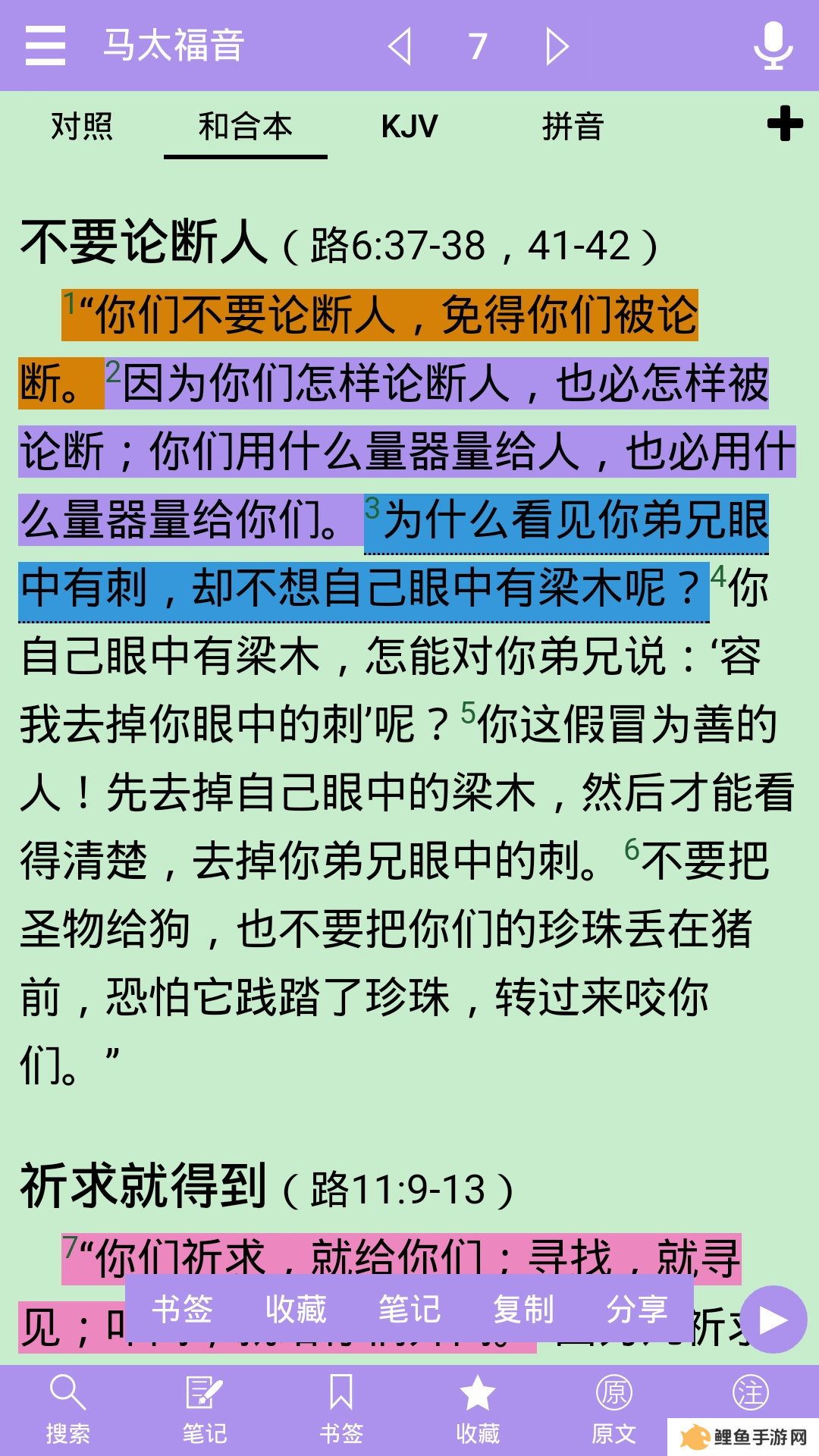
Task: Open the book title 马太福音
Action: coord(174,45)
